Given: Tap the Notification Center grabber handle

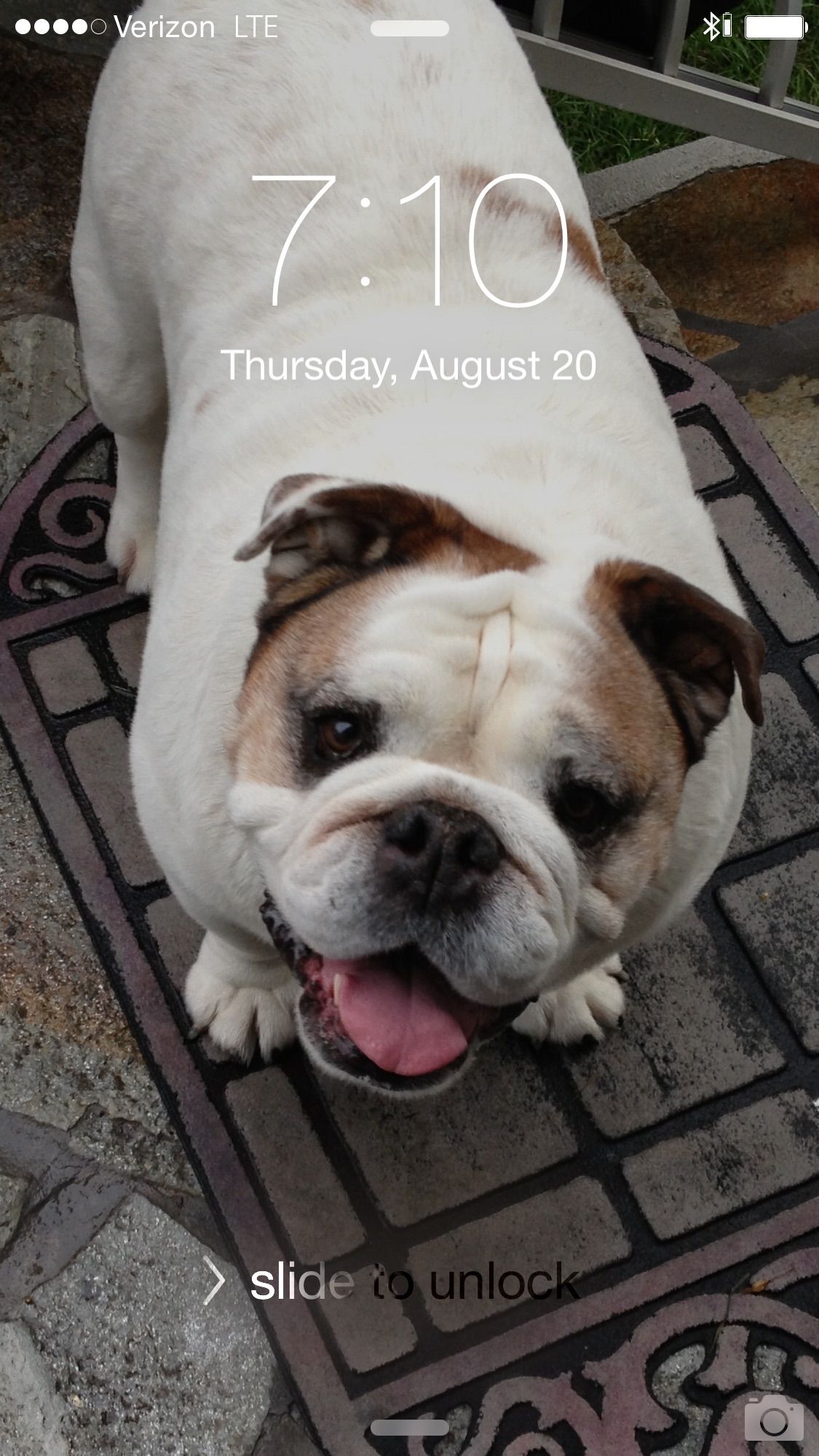Looking at the screenshot, I should 409,28.
